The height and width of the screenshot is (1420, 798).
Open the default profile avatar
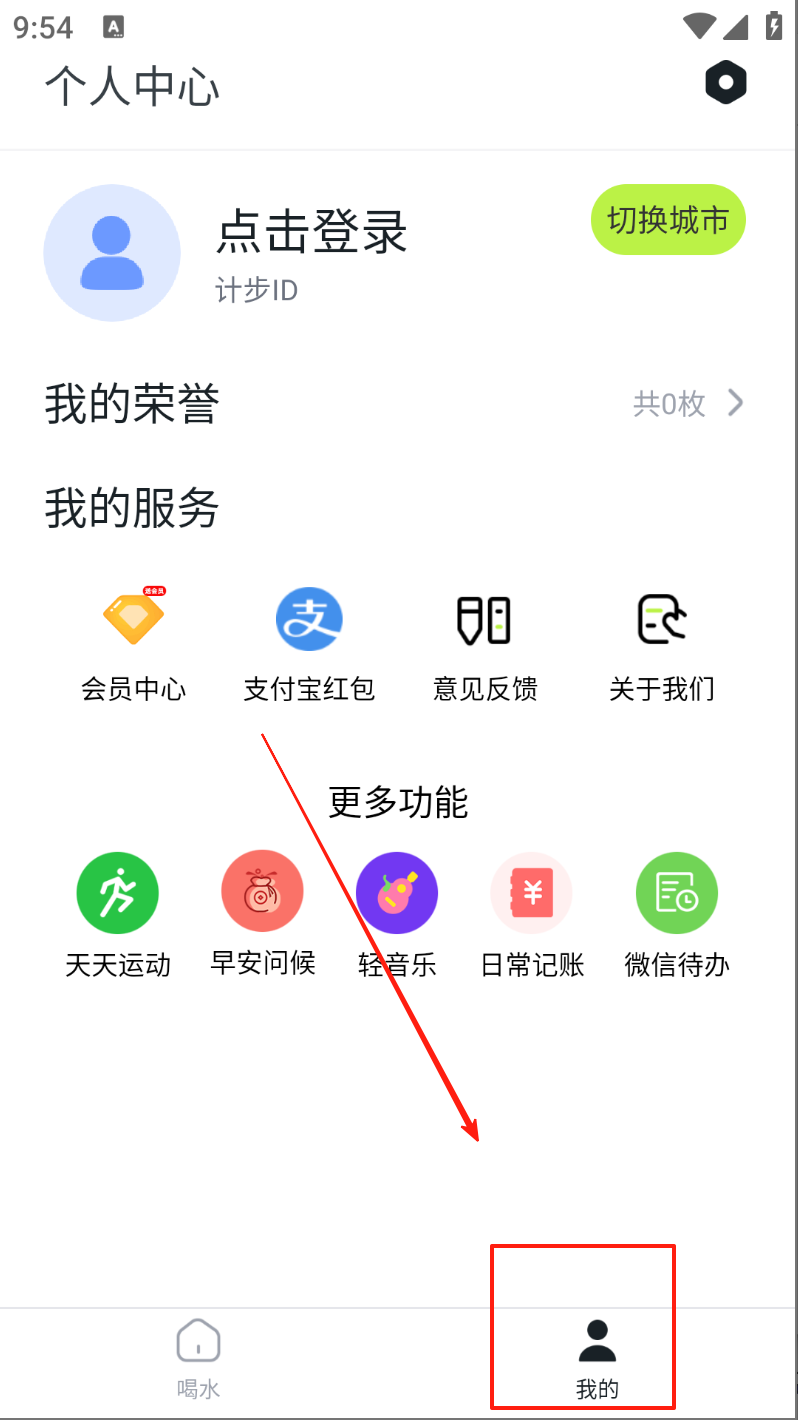[x=112, y=253]
